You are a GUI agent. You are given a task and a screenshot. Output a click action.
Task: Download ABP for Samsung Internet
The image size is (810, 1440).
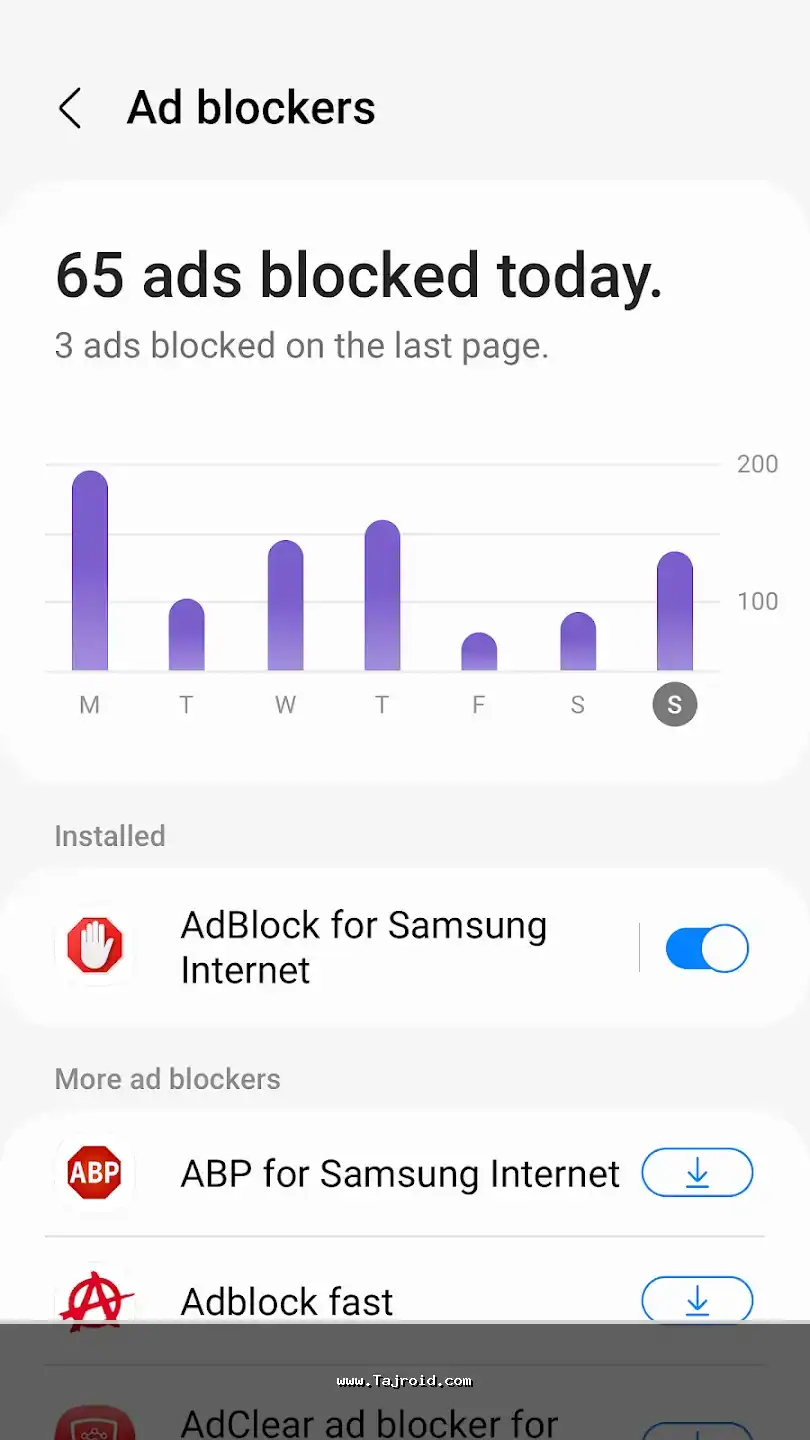[x=696, y=1173]
